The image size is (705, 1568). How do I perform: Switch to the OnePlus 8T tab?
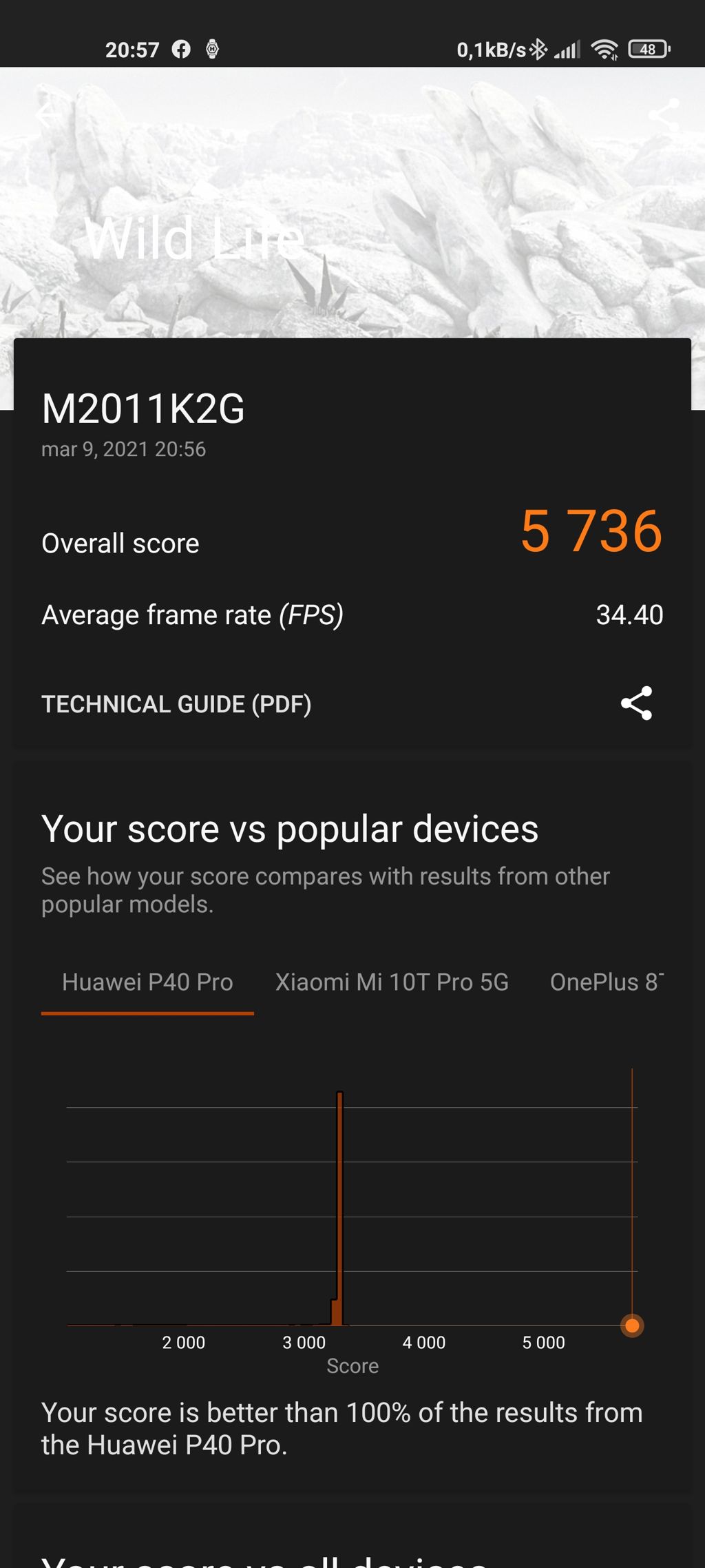click(x=607, y=982)
